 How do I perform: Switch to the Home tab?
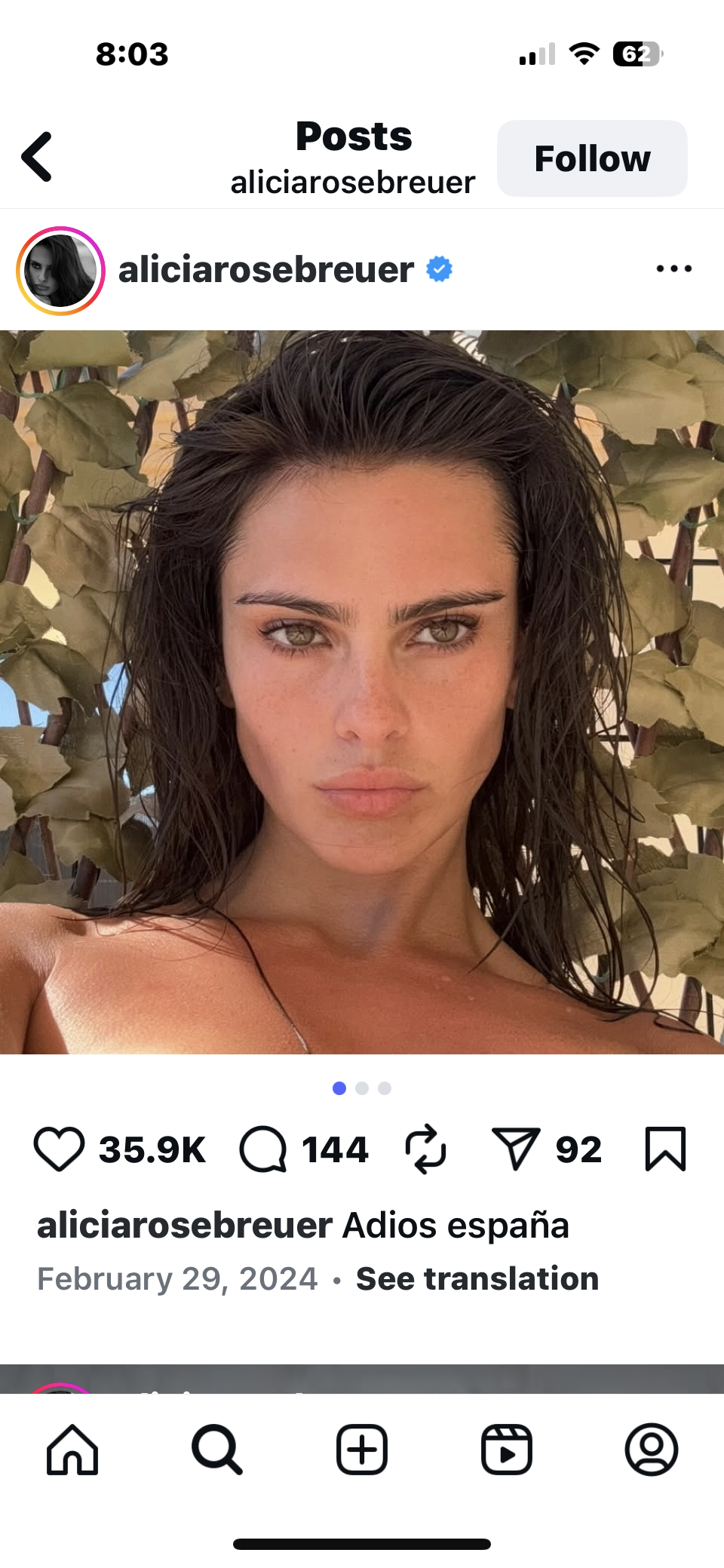click(x=72, y=1449)
